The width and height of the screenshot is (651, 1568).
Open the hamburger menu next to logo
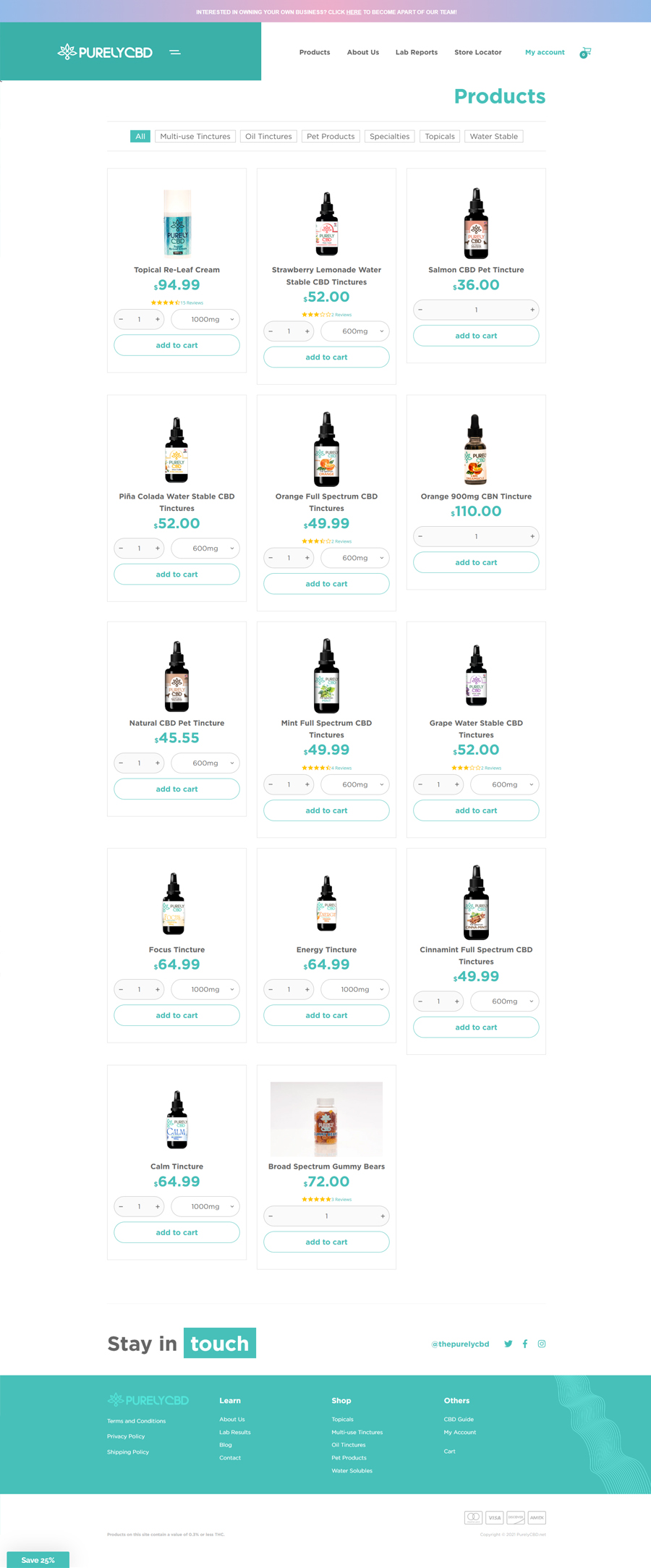coord(175,52)
